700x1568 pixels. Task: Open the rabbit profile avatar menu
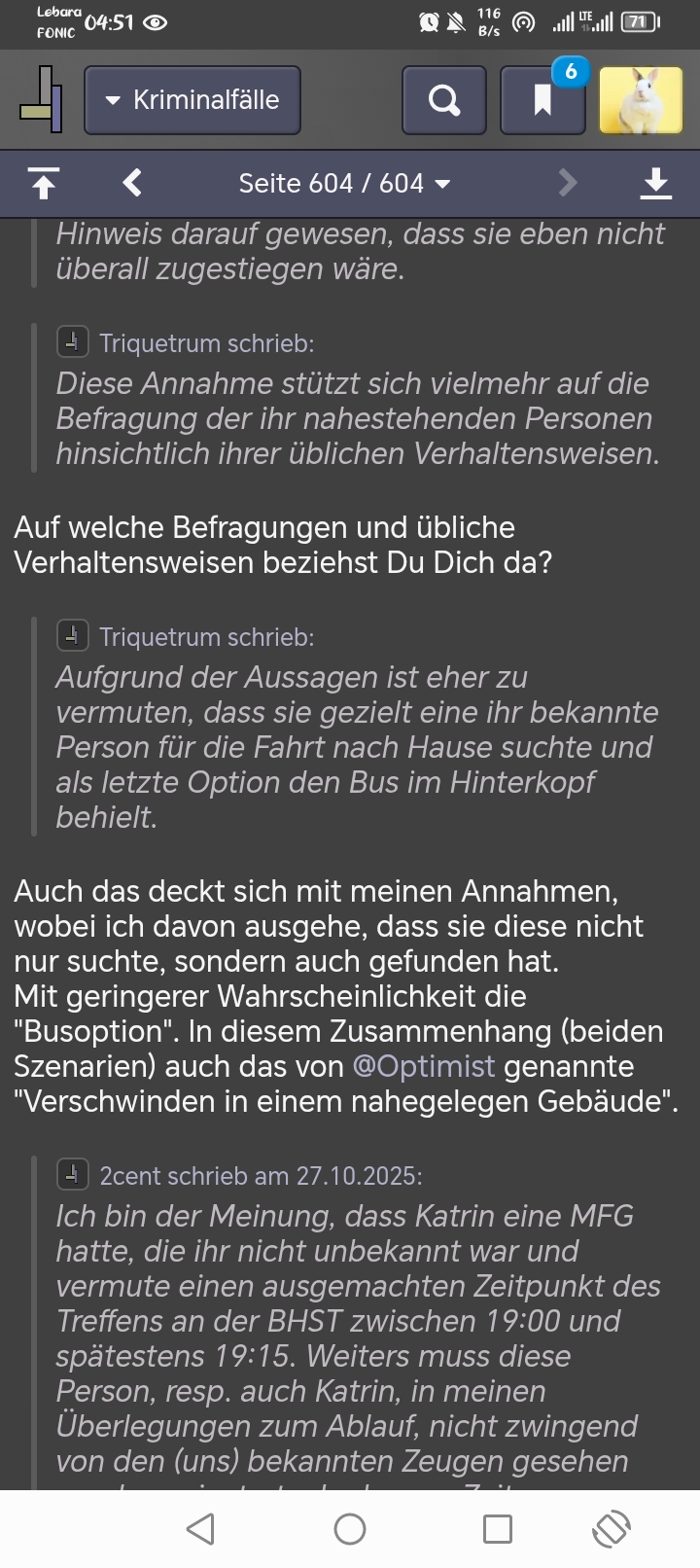[641, 99]
